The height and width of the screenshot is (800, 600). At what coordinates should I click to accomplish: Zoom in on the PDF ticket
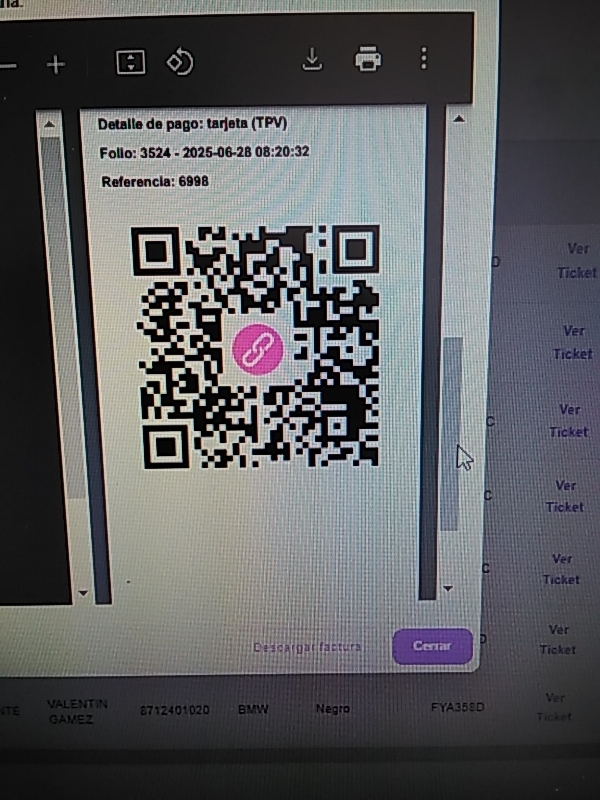[56, 64]
